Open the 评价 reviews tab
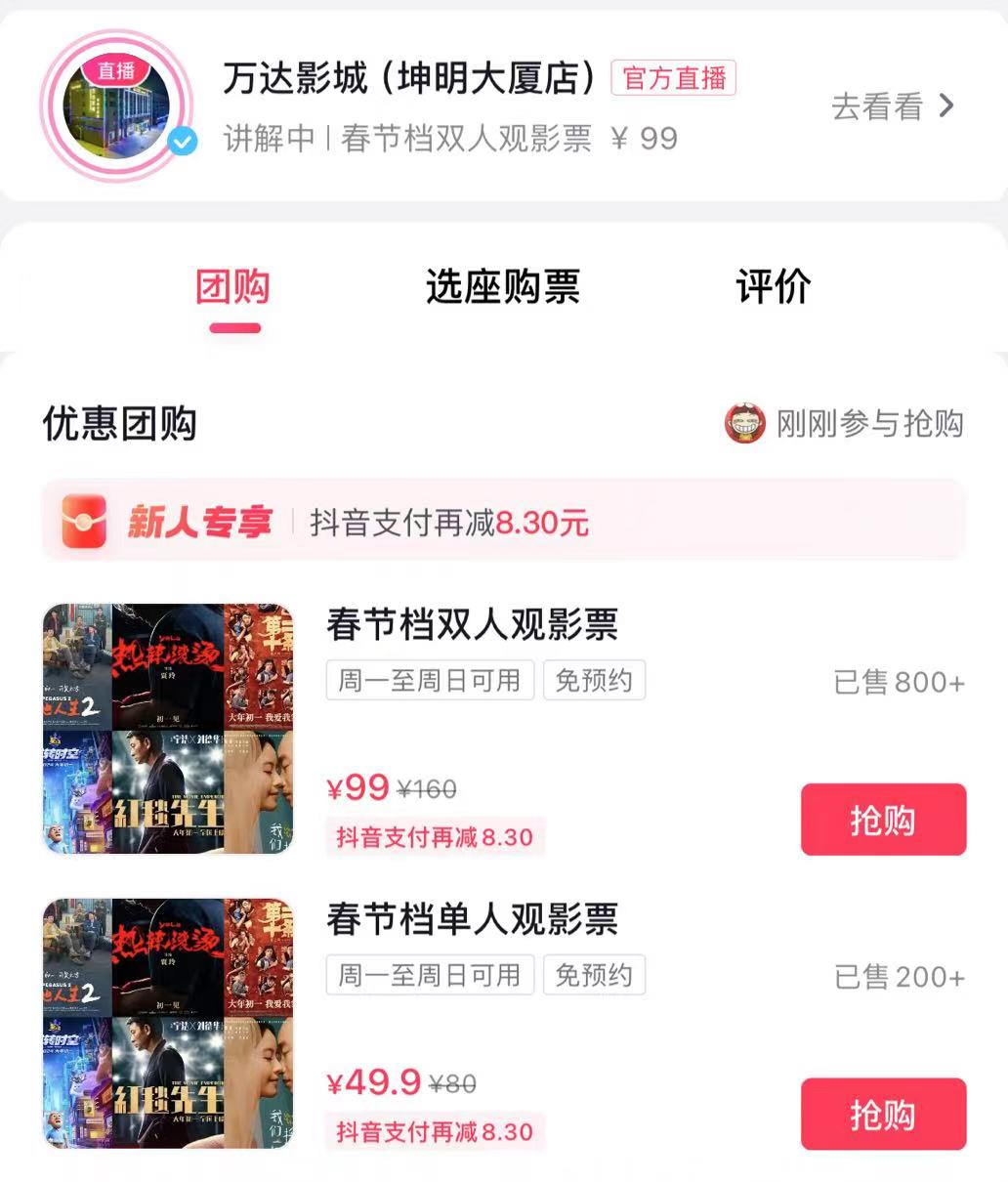Screen dimensions: 1008x1182 click(773, 287)
